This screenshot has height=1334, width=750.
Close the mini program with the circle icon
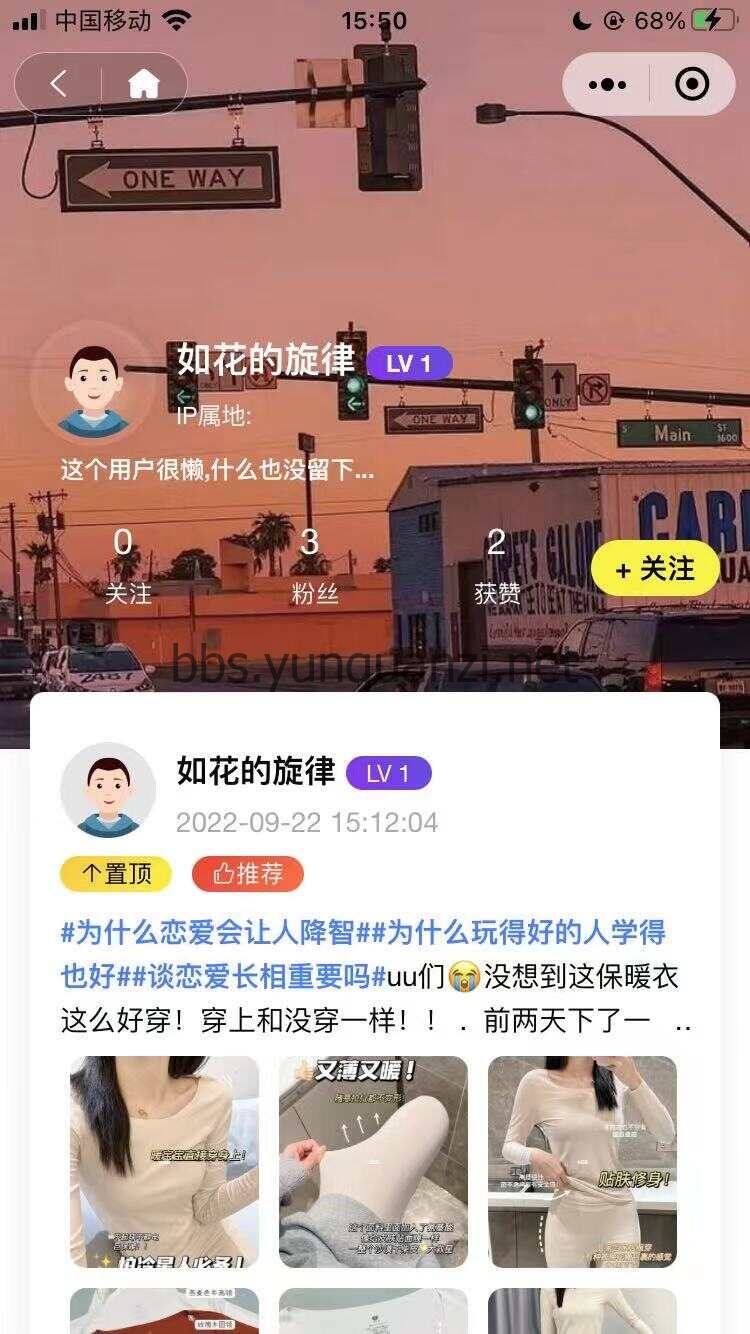point(692,84)
